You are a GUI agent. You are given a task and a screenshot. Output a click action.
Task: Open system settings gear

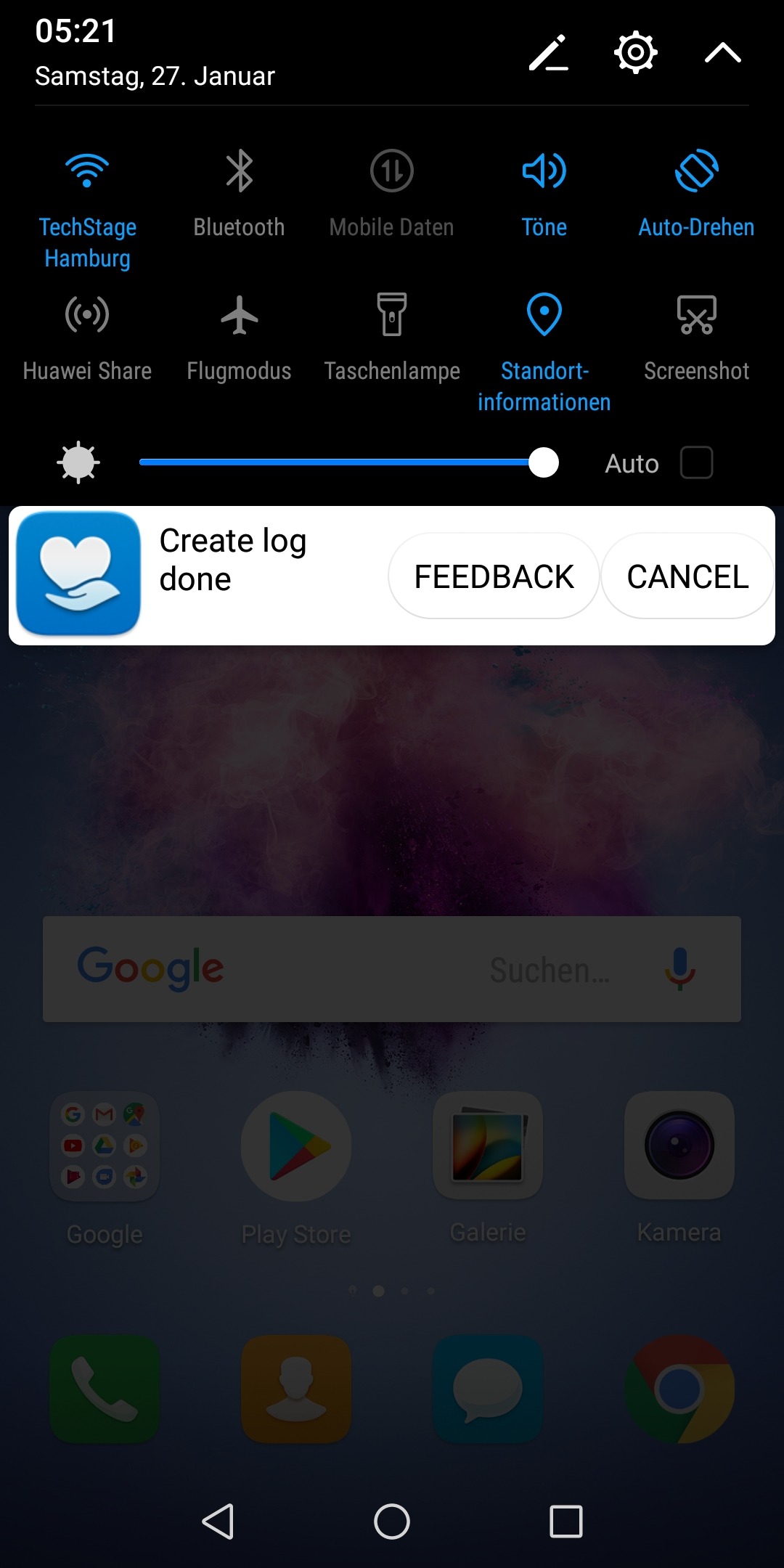[635, 52]
